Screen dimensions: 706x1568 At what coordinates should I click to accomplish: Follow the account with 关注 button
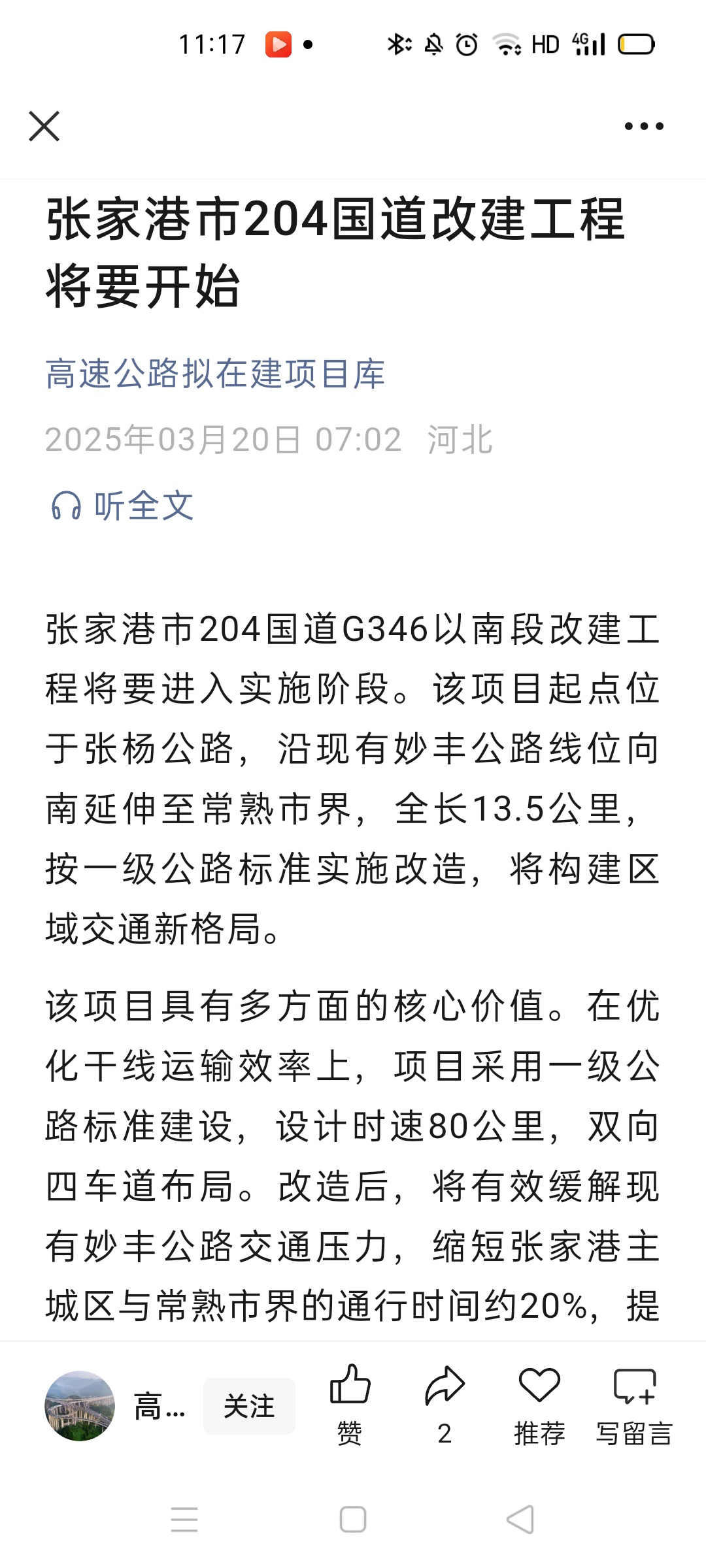(249, 1406)
